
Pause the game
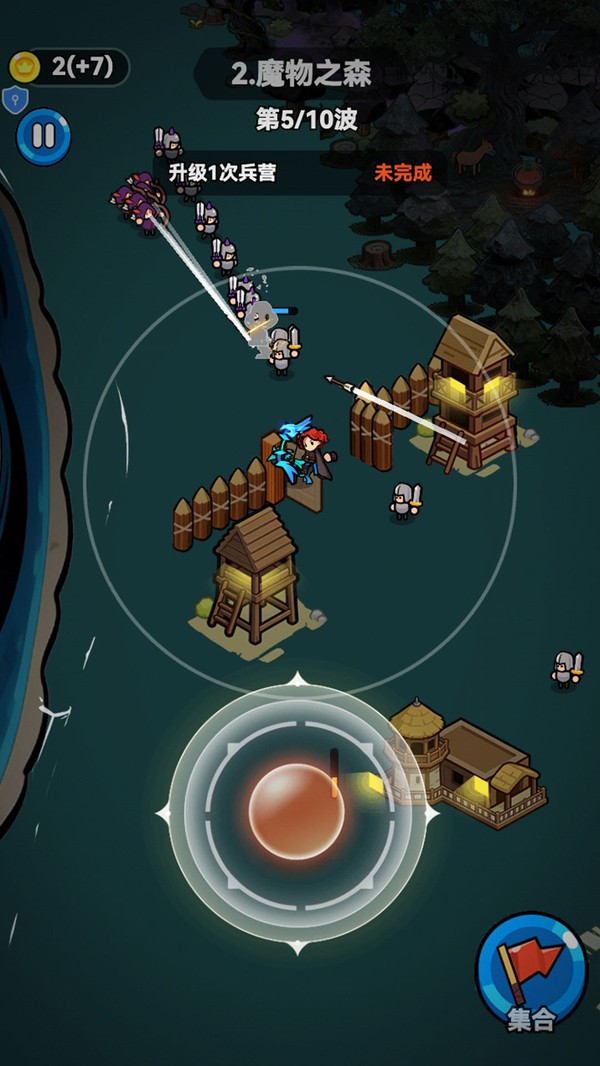point(43,136)
